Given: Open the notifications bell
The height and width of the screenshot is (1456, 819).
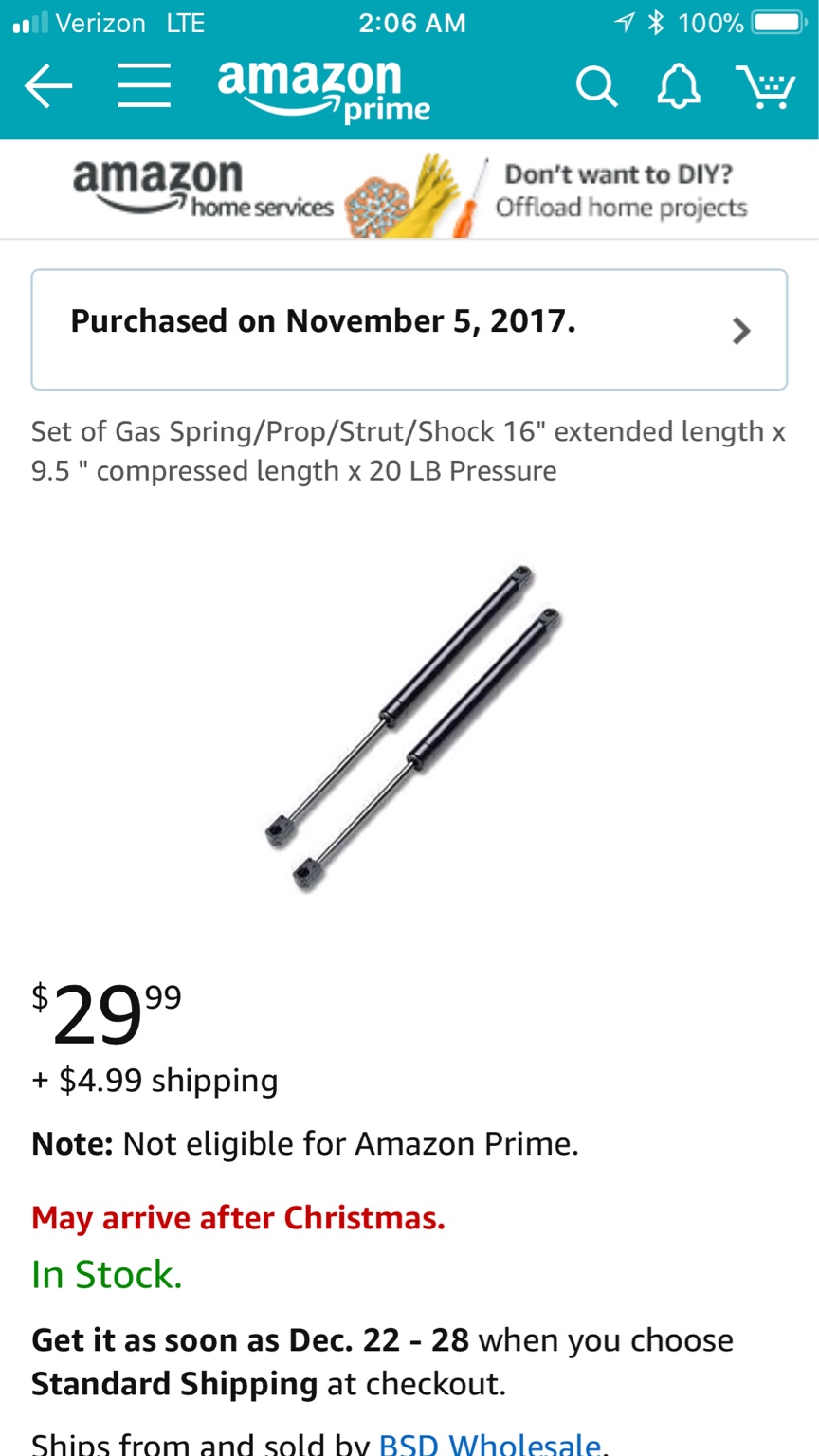Looking at the screenshot, I should tap(679, 87).
